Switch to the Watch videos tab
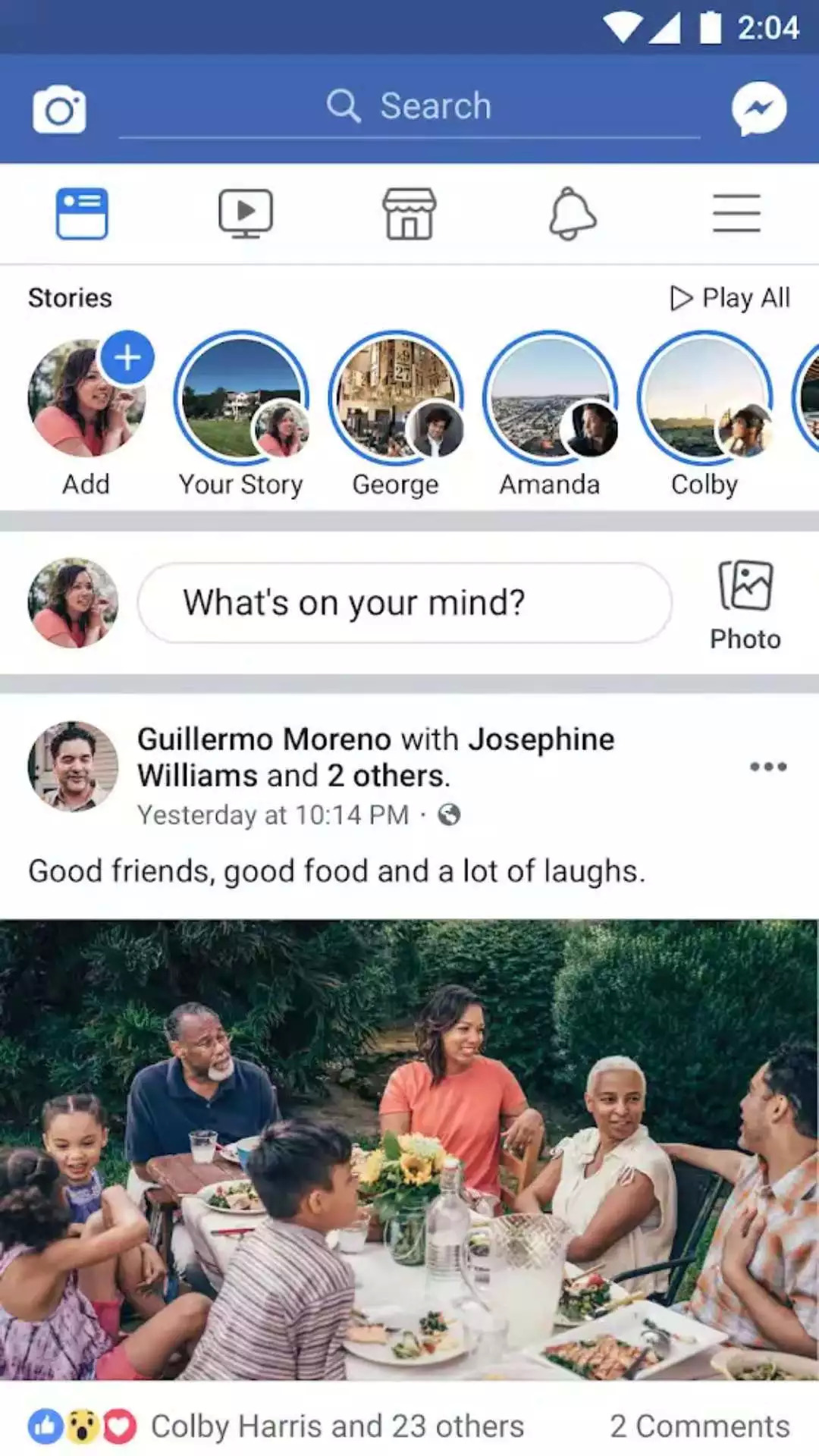 (246, 213)
